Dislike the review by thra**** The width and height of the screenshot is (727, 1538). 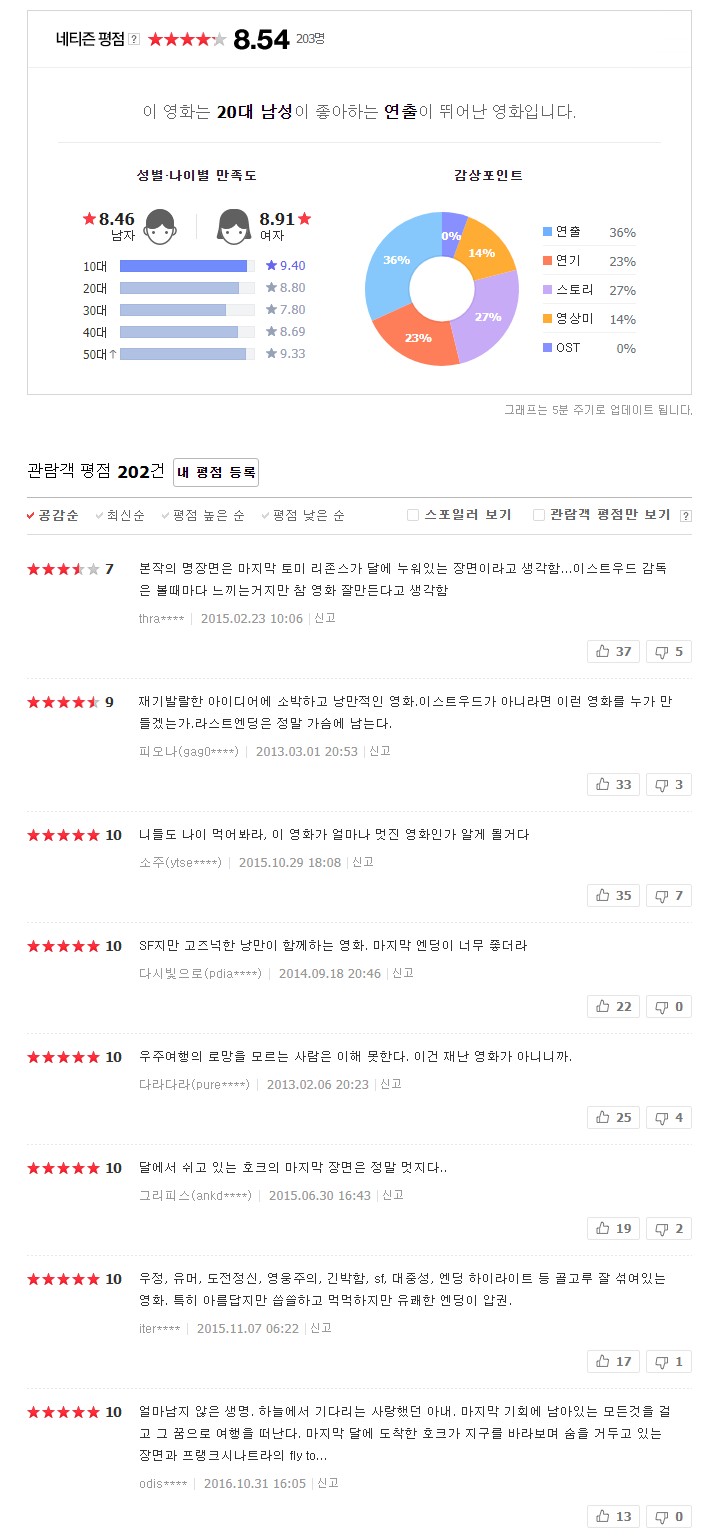coord(669,652)
